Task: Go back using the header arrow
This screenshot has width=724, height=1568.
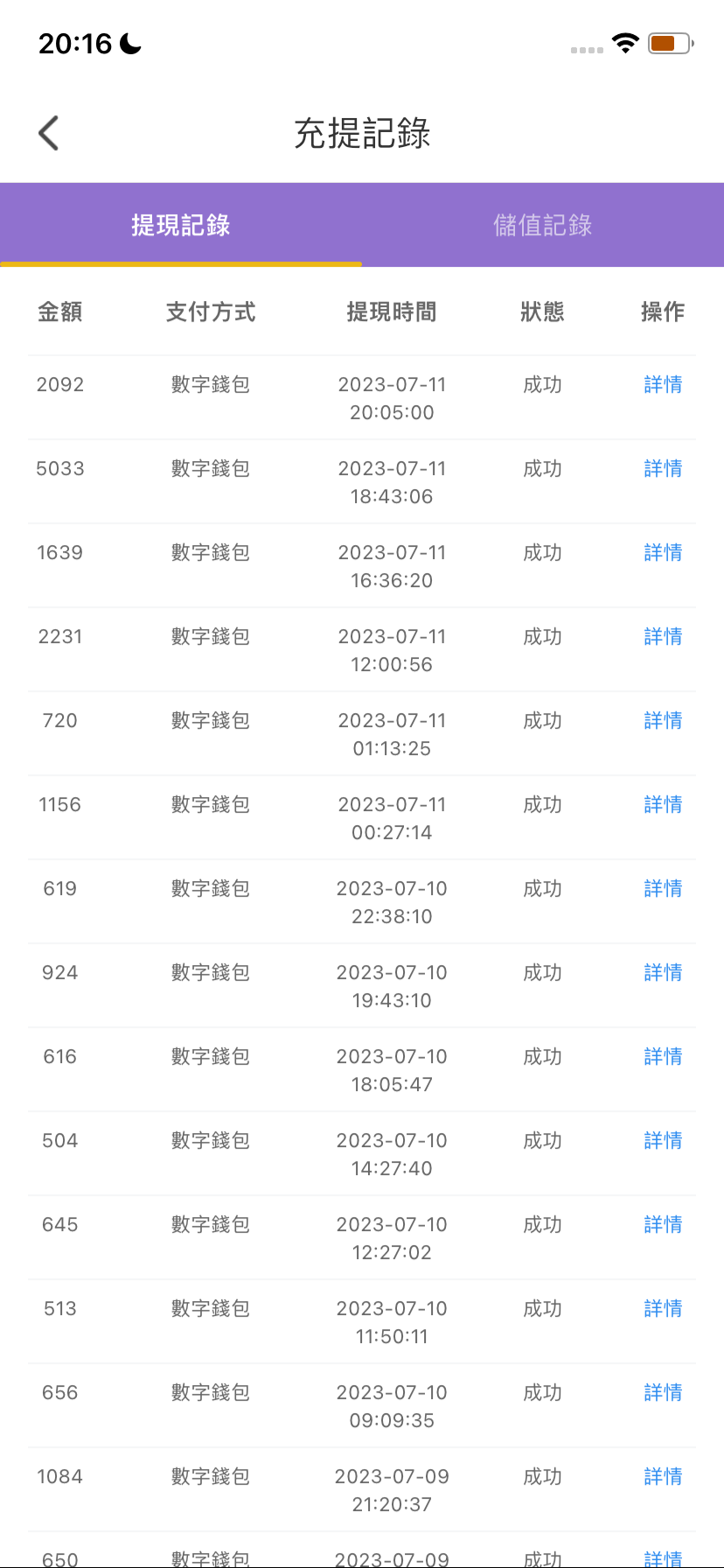Action: [49, 133]
